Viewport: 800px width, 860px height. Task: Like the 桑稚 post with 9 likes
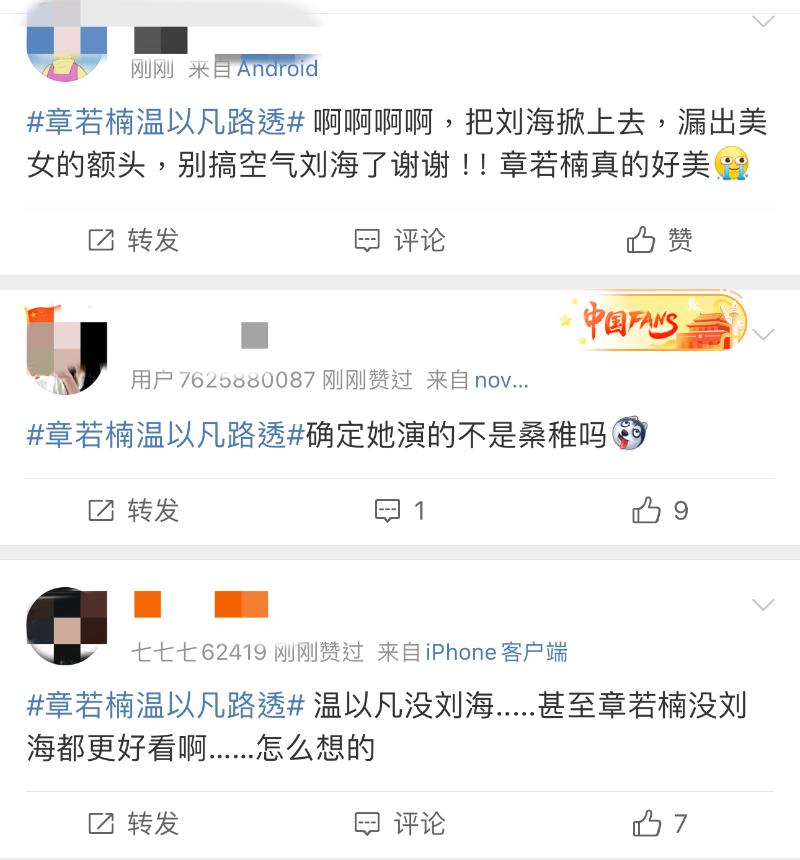pyautogui.click(x=660, y=511)
